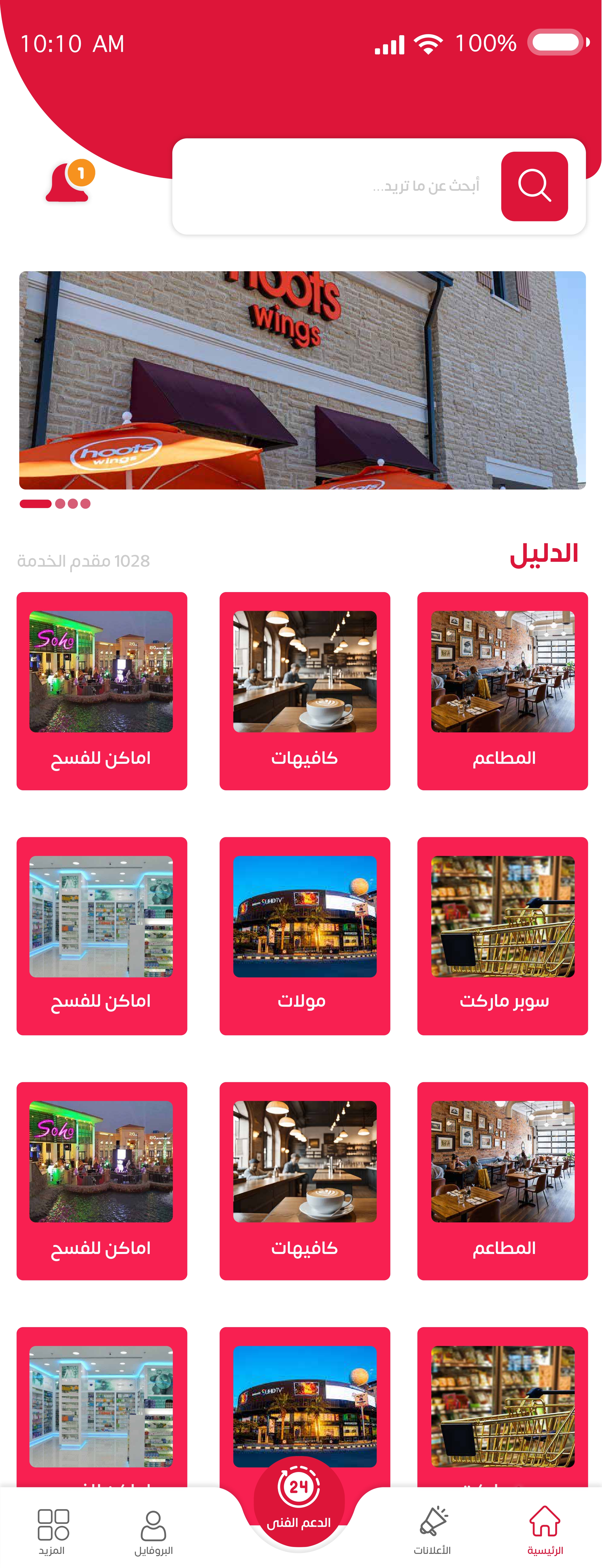Open the مولات category card
The height and width of the screenshot is (1568, 602).
(x=304, y=936)
